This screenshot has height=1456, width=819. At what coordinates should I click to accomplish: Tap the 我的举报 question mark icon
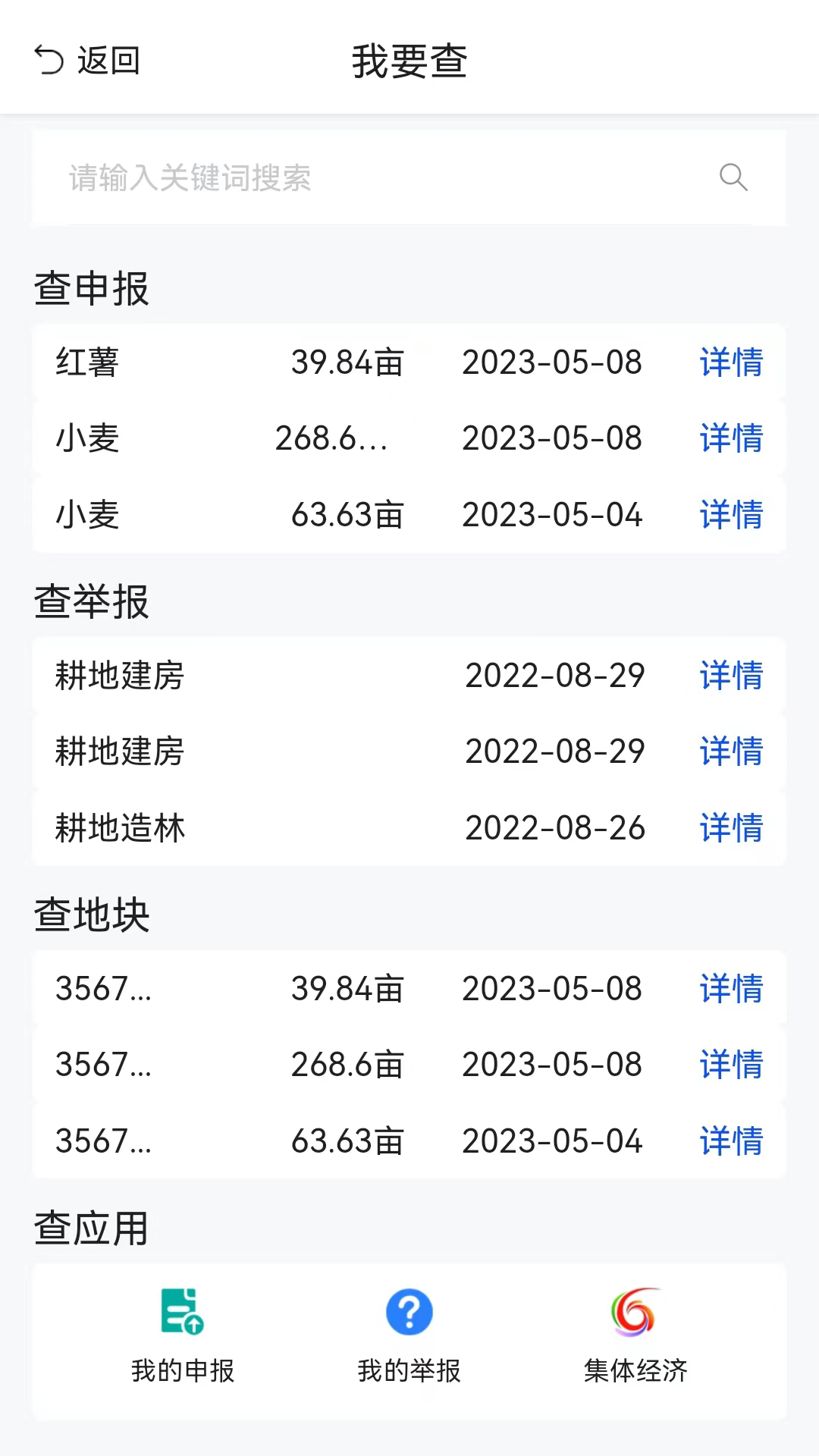pyautogui.click(x=409, y=1311)
